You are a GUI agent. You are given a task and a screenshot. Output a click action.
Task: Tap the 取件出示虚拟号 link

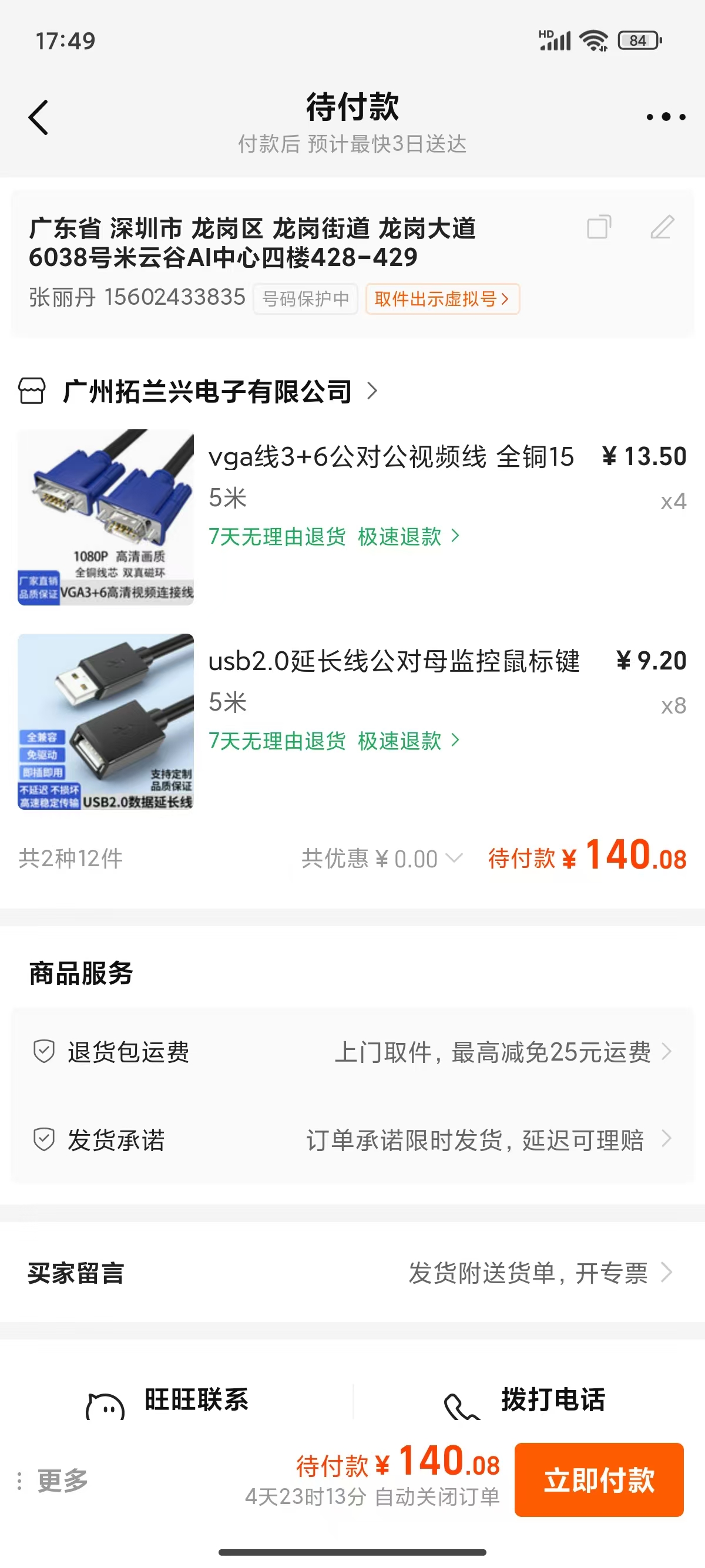(x=442, y=299)
